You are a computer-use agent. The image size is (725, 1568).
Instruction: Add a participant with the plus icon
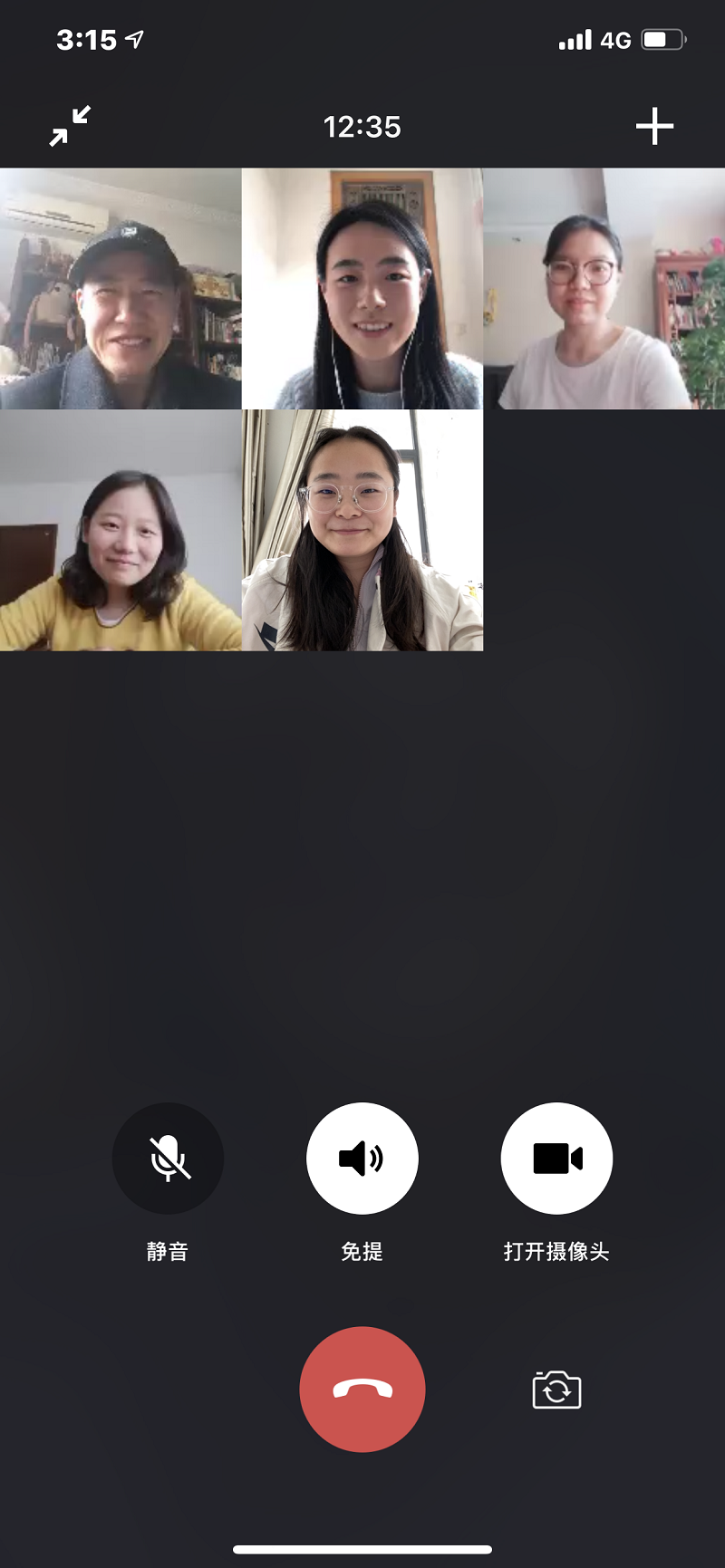[654, 126]
